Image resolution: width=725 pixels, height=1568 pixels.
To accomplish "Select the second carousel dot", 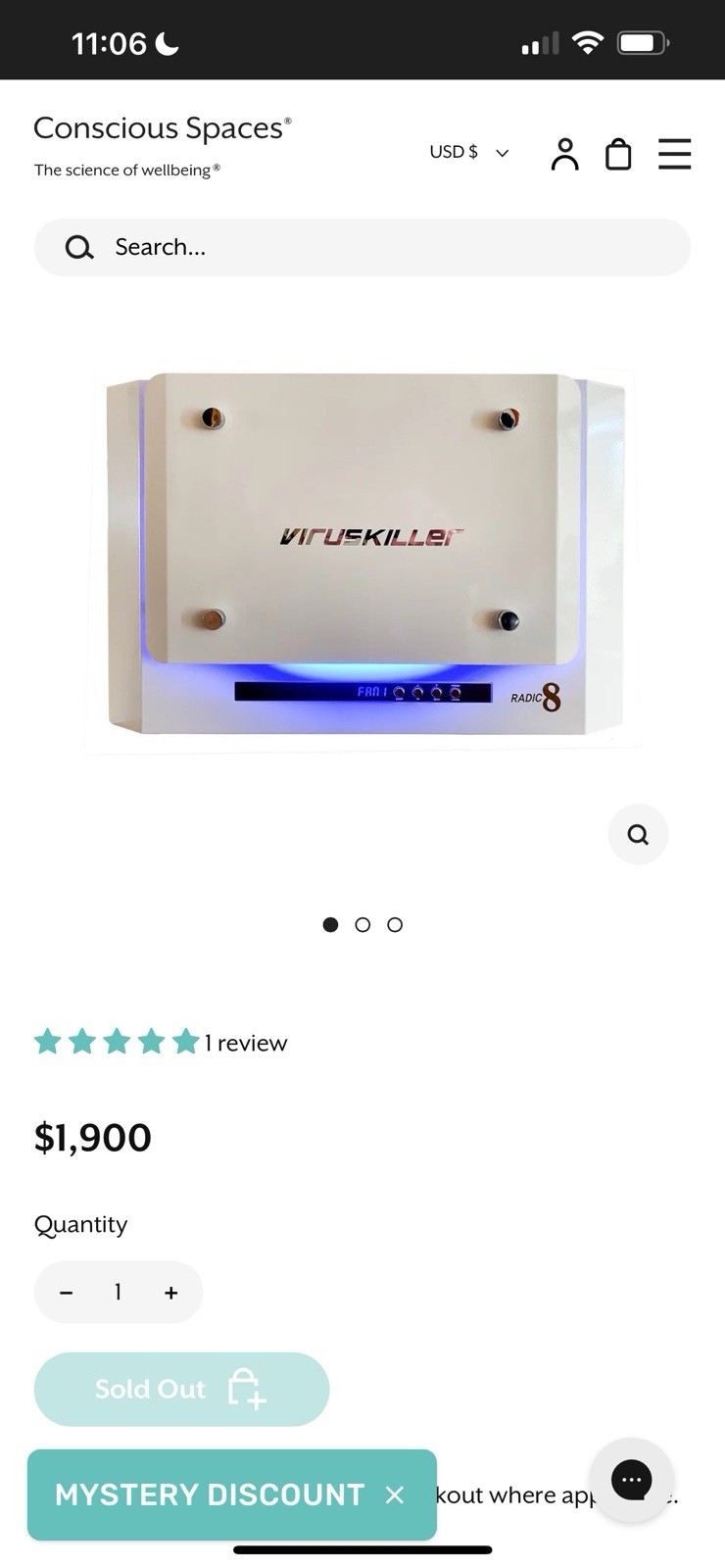I will tap(362, 924).
